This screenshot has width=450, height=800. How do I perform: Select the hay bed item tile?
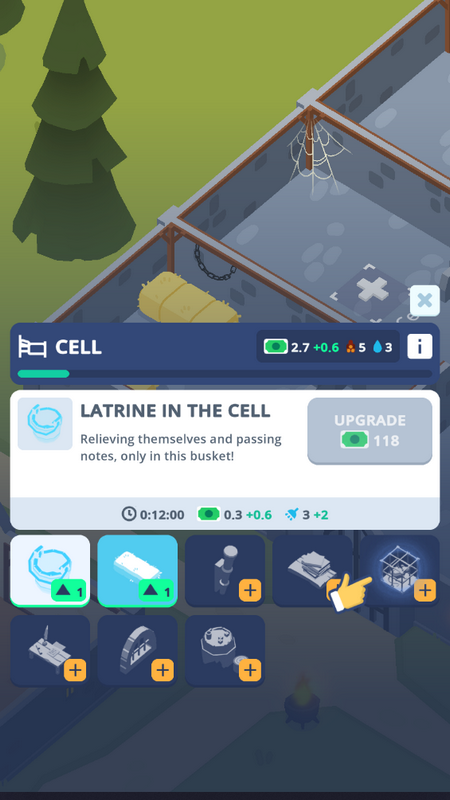[137, 570]
